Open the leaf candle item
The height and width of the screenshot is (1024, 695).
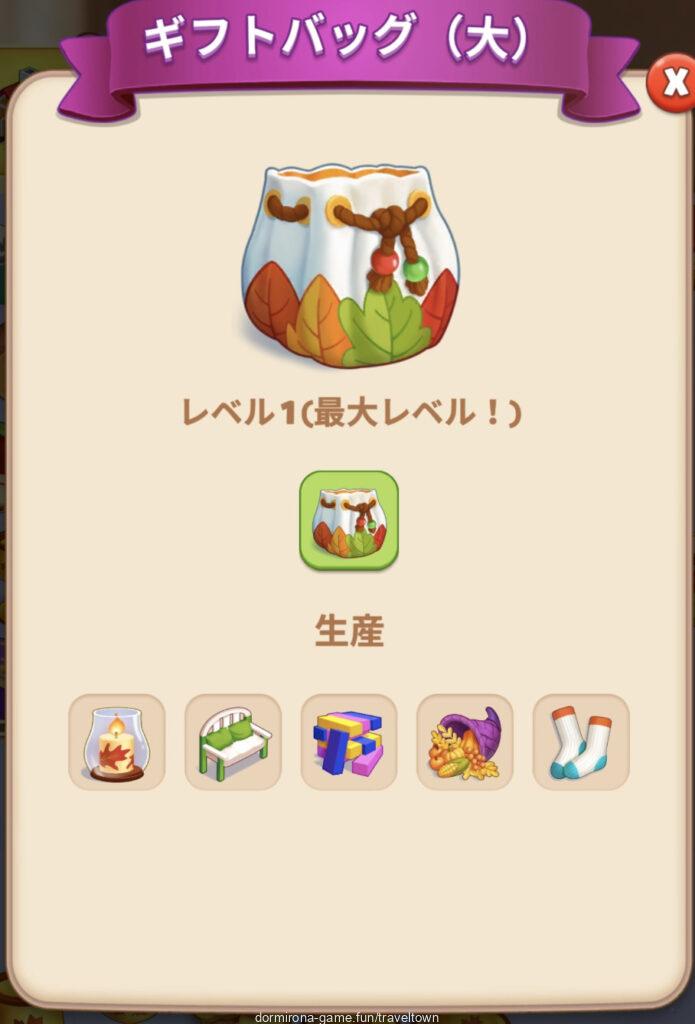point(117,742)
